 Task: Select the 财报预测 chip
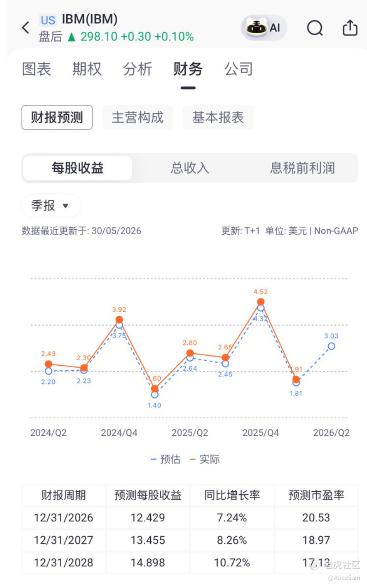57,117
